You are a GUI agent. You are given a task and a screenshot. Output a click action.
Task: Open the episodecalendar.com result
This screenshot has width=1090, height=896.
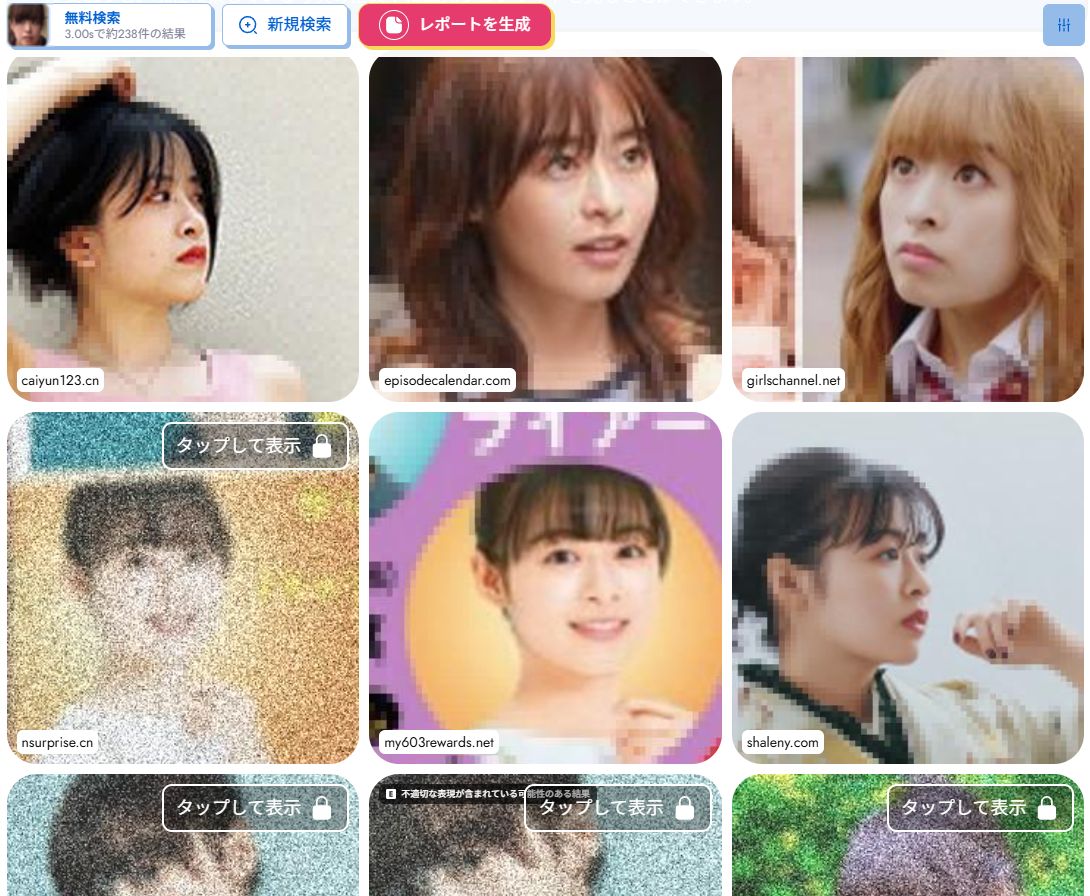click(x=545, y=228)
